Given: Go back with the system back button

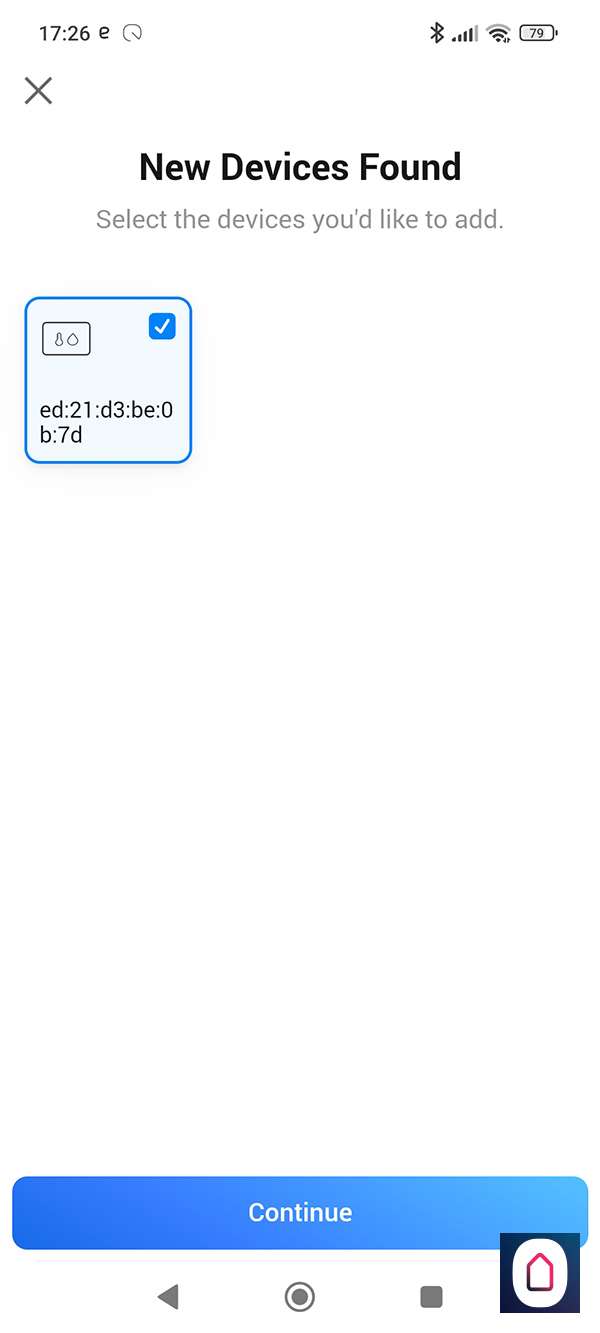Looking at the screenshot, I should point(168,1297).
